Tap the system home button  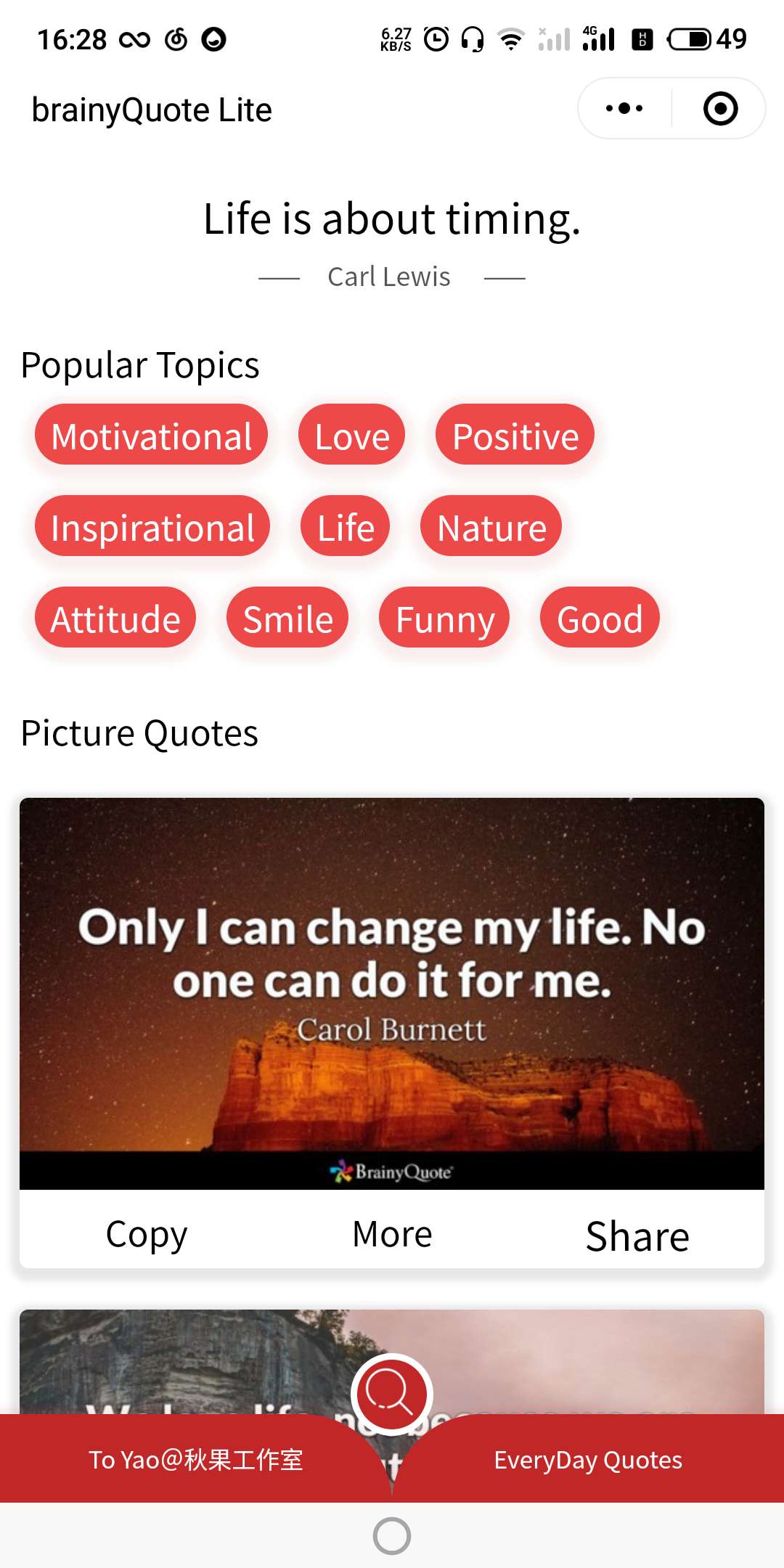(392, 1536)
